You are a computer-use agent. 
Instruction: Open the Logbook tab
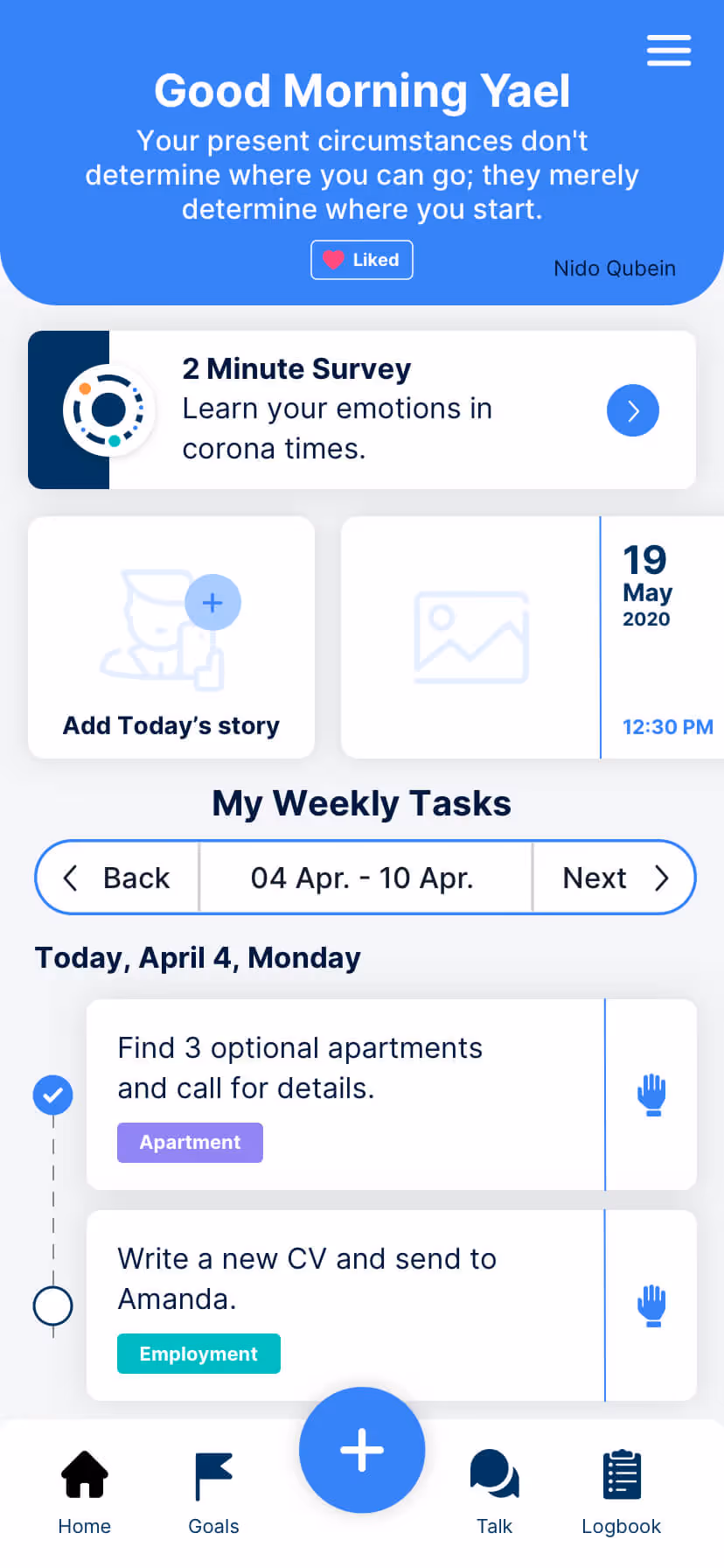click(622, 1494)
